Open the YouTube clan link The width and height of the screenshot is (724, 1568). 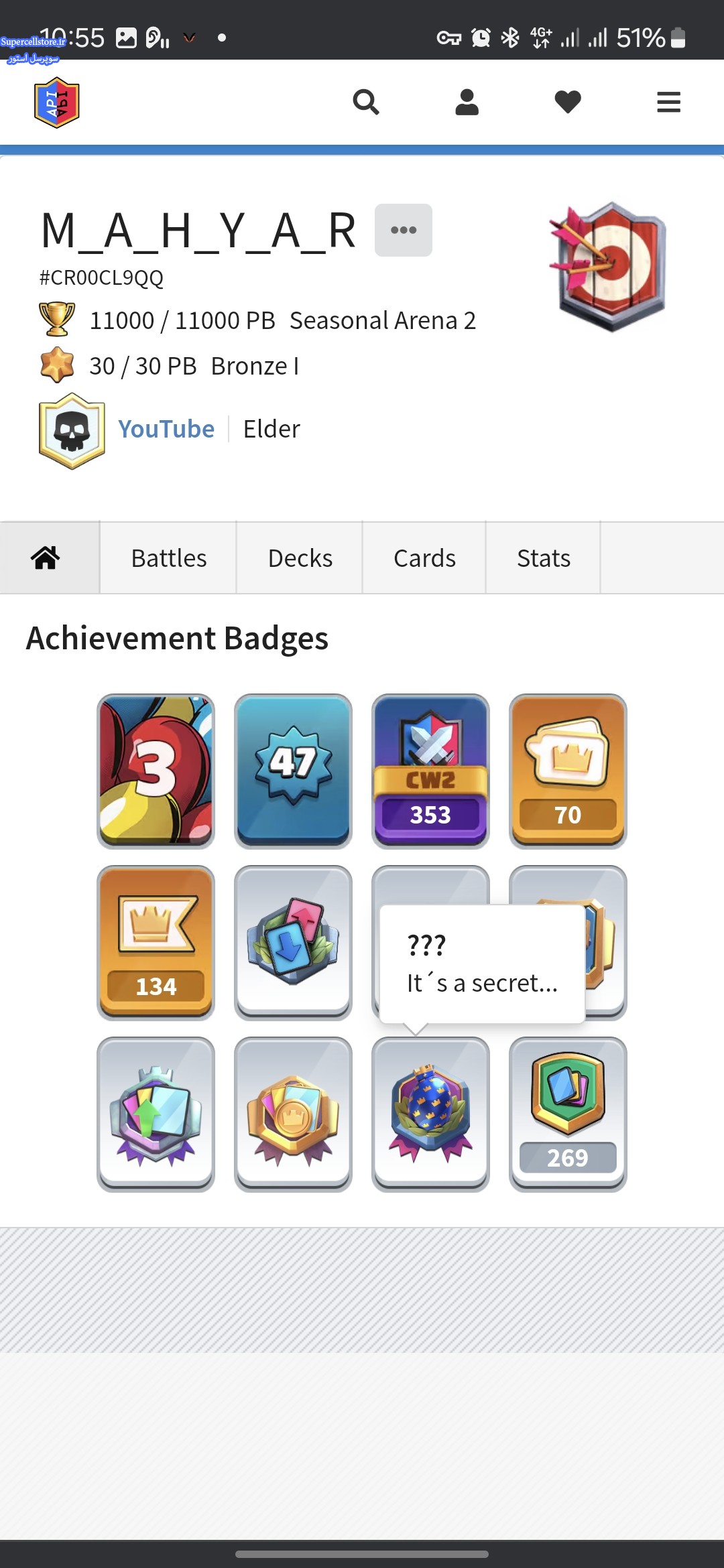point(166,429)
